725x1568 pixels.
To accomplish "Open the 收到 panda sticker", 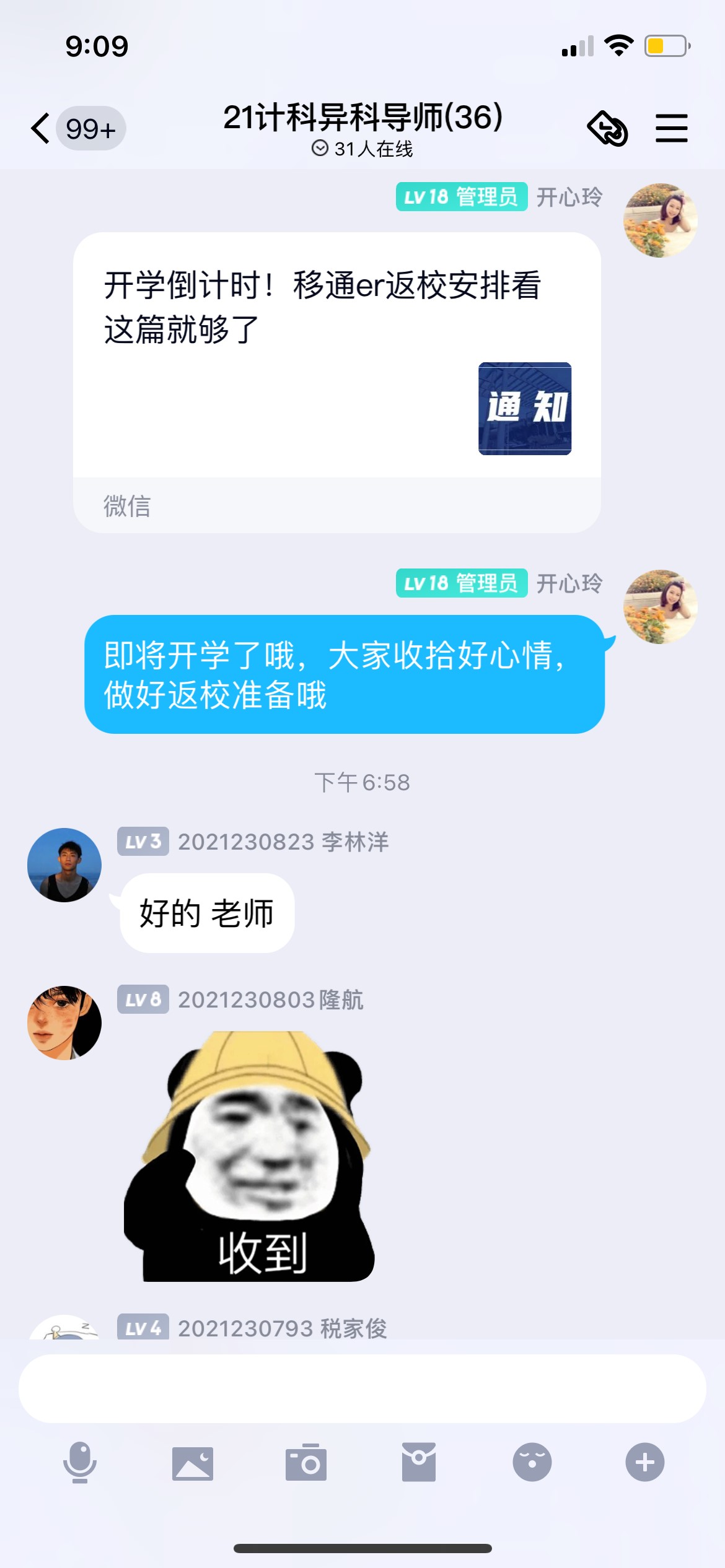I will [x=250, y=1156].
